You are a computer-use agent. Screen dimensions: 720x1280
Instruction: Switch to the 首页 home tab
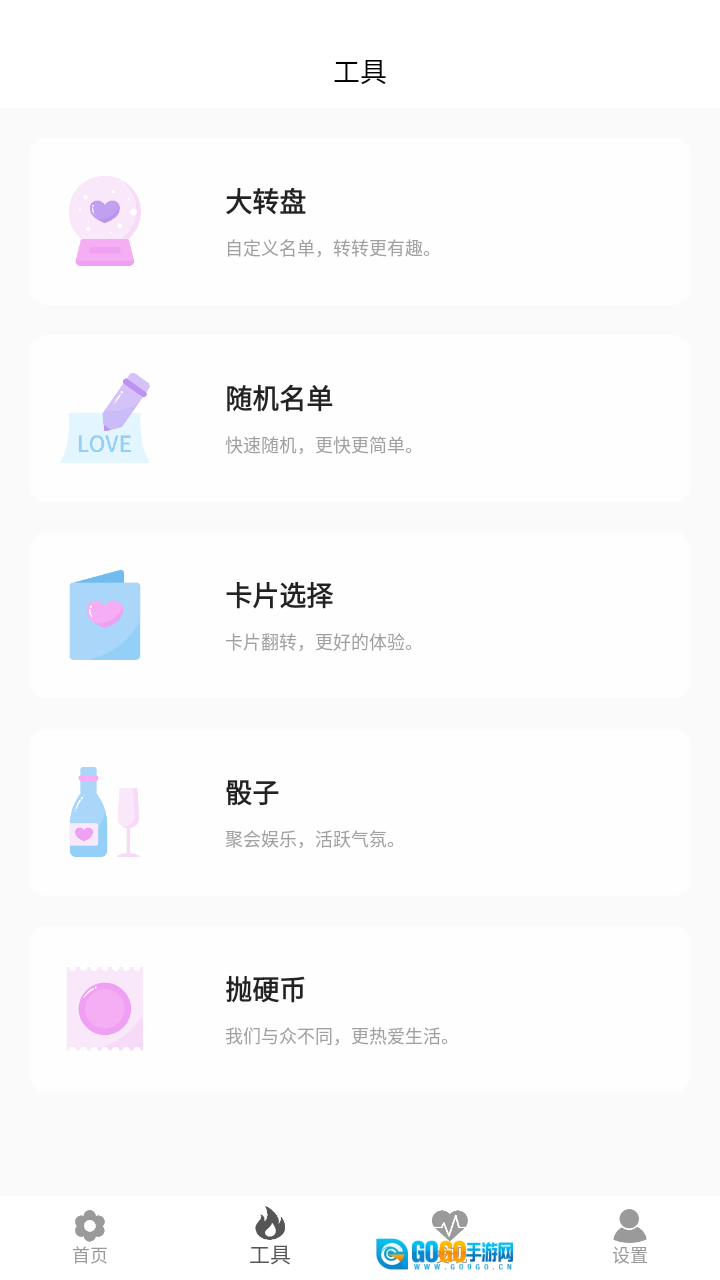click(x=90, y=1237)
